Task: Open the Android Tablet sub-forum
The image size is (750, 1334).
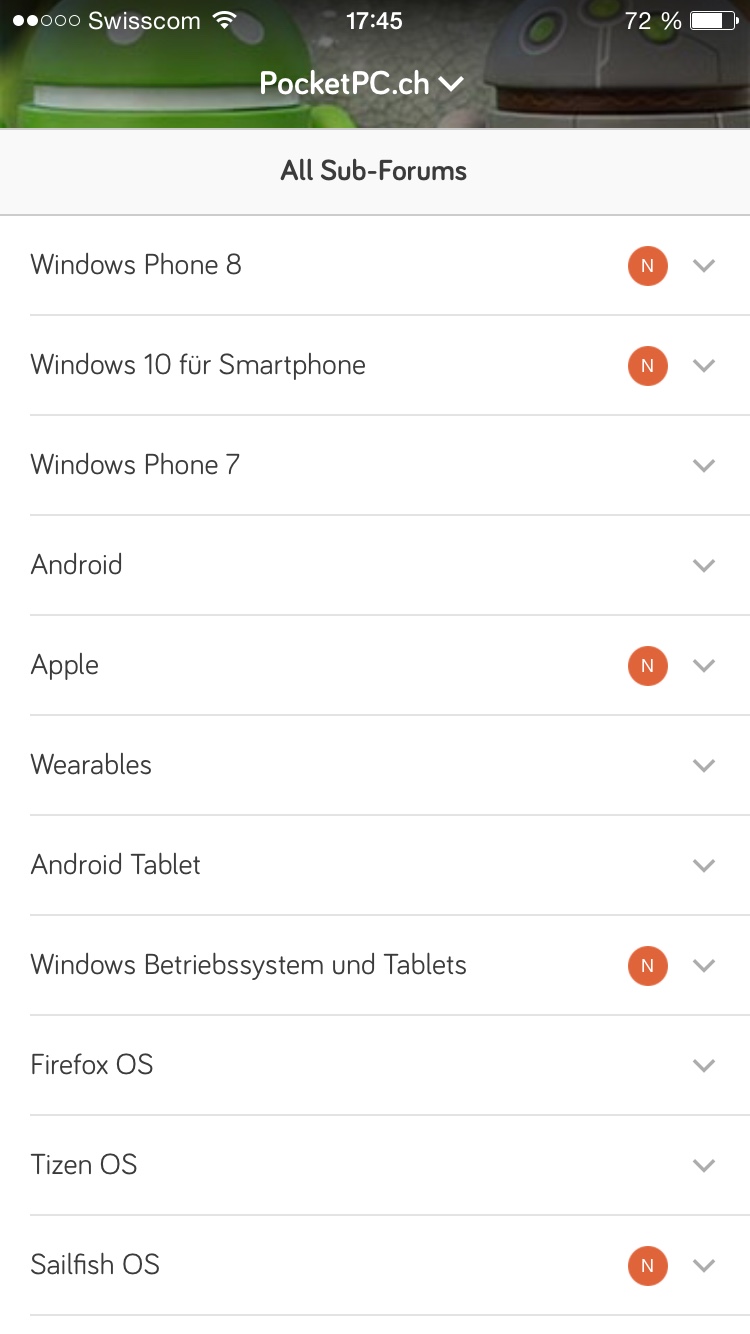Action: click(x=375, y=865)
